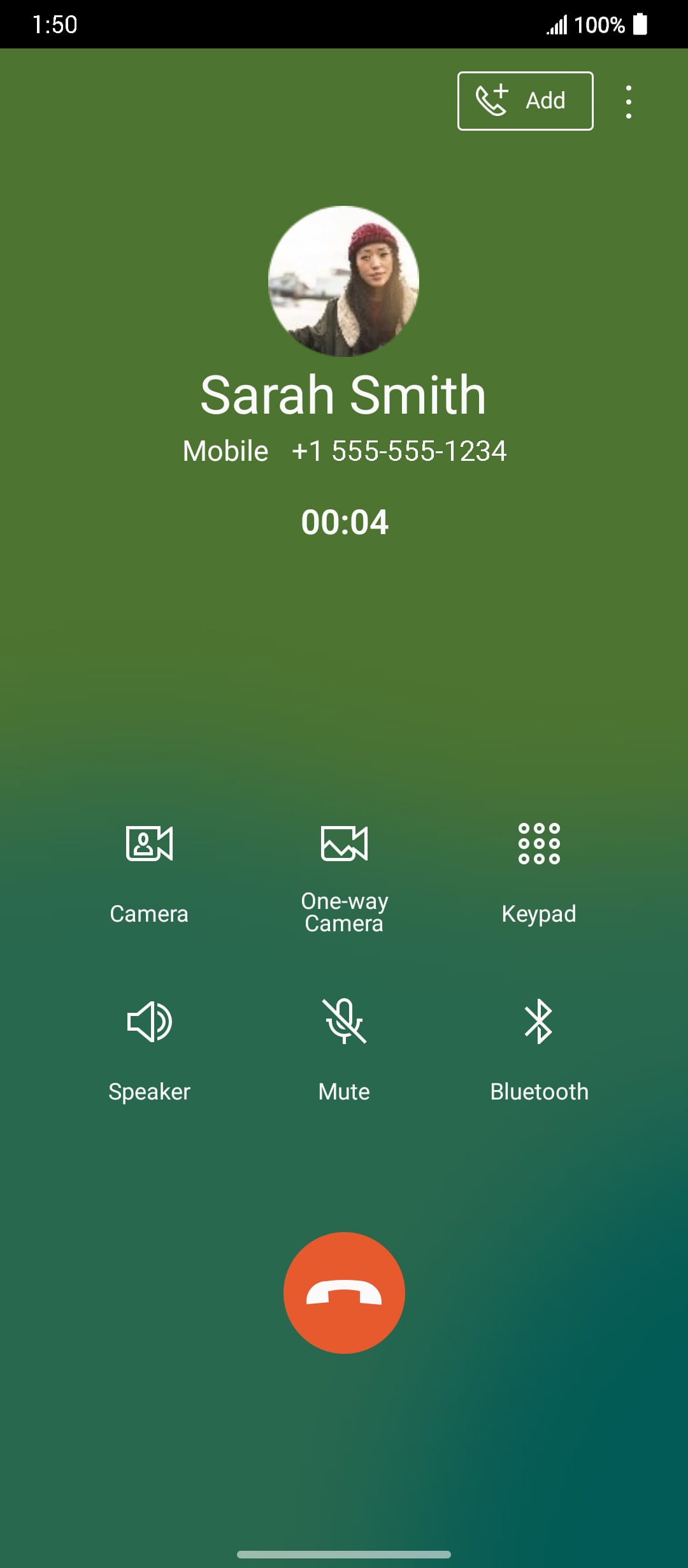Start One-way Camera sharing

click(x=344, y=878)
